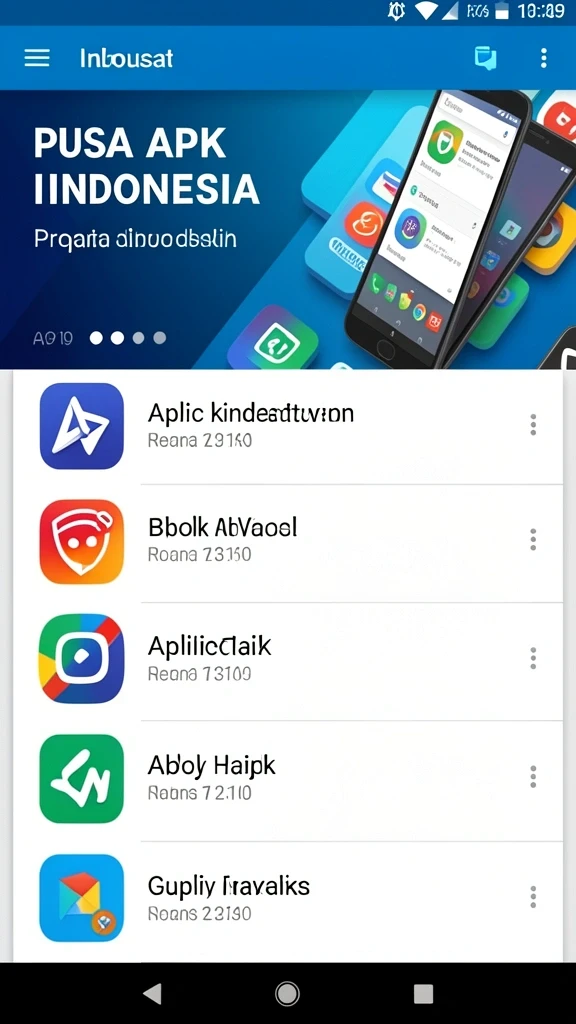
Task: Open the Aboly Haipk app row
Action: [x=288, y=780]
